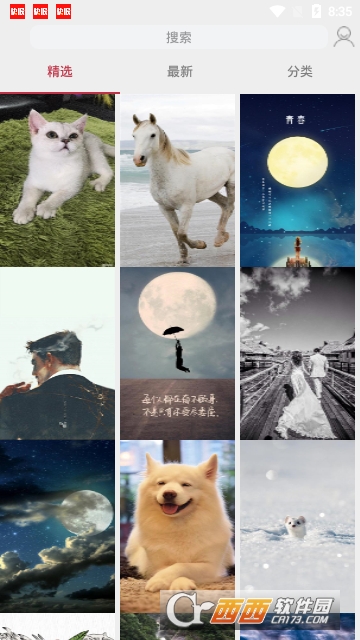Switch to the 最新 tab
The width and height of the screenshot is (360, 640).
[180, 72]
